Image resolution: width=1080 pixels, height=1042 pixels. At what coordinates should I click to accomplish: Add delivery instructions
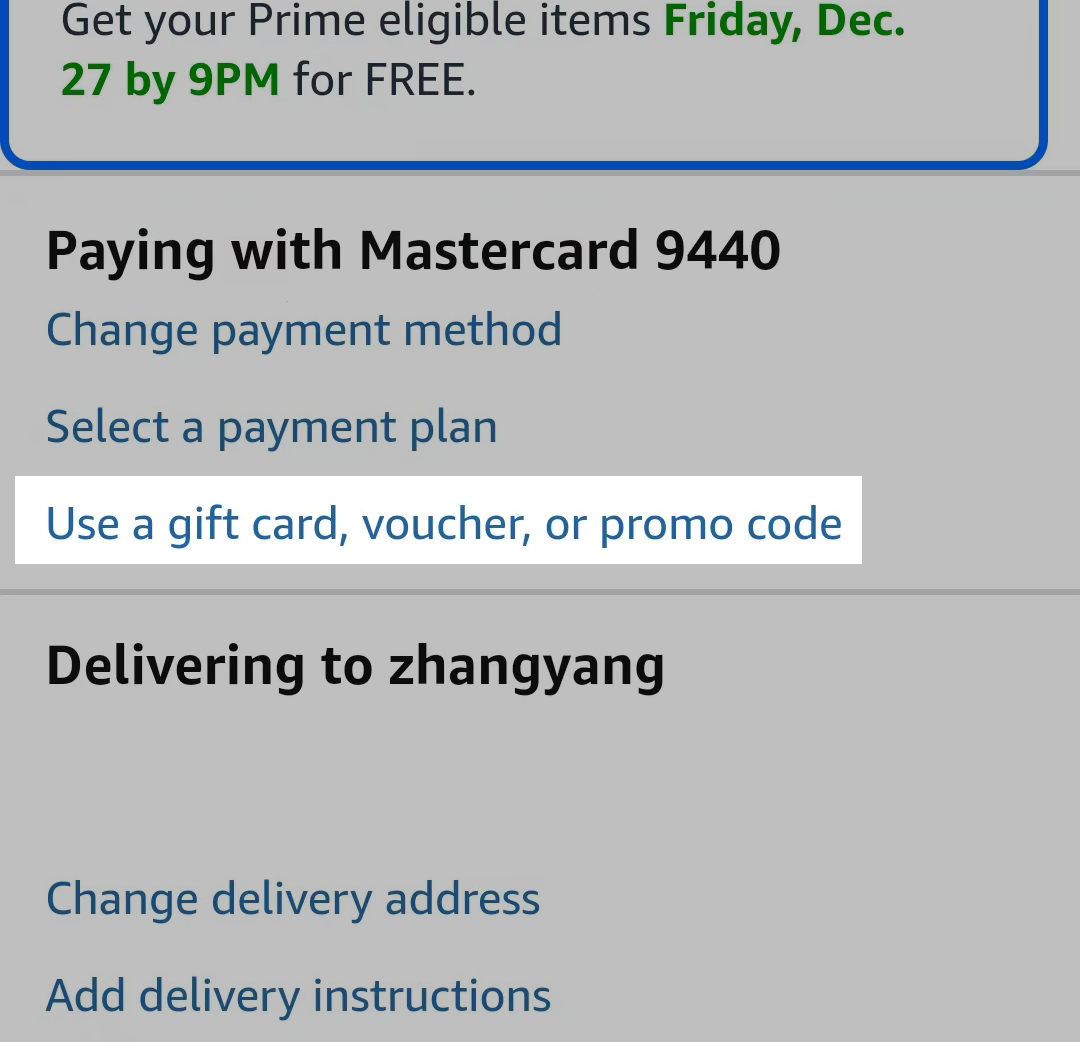298,995
